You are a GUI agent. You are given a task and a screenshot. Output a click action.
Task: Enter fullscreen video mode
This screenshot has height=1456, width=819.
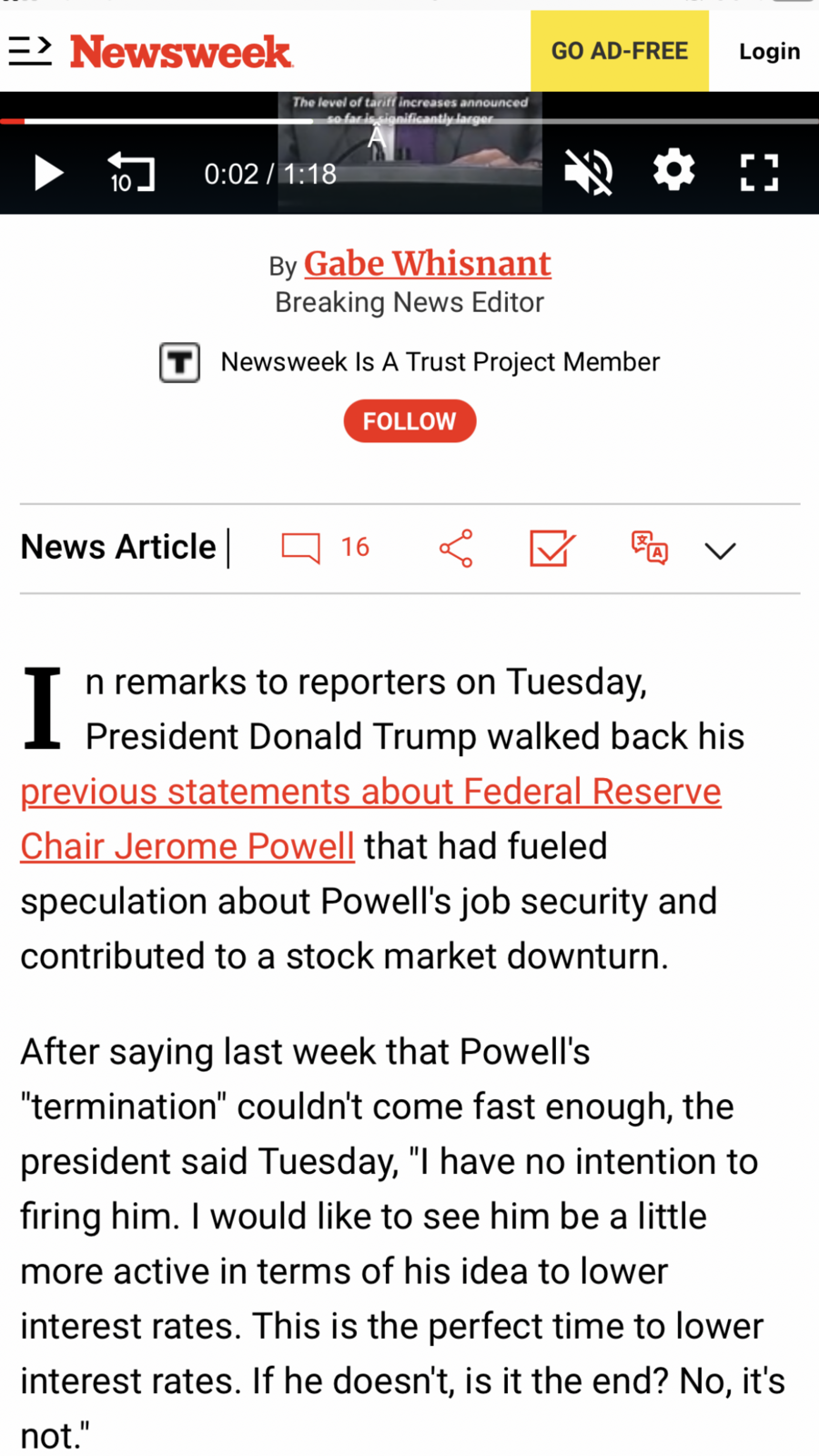[759, 172]
